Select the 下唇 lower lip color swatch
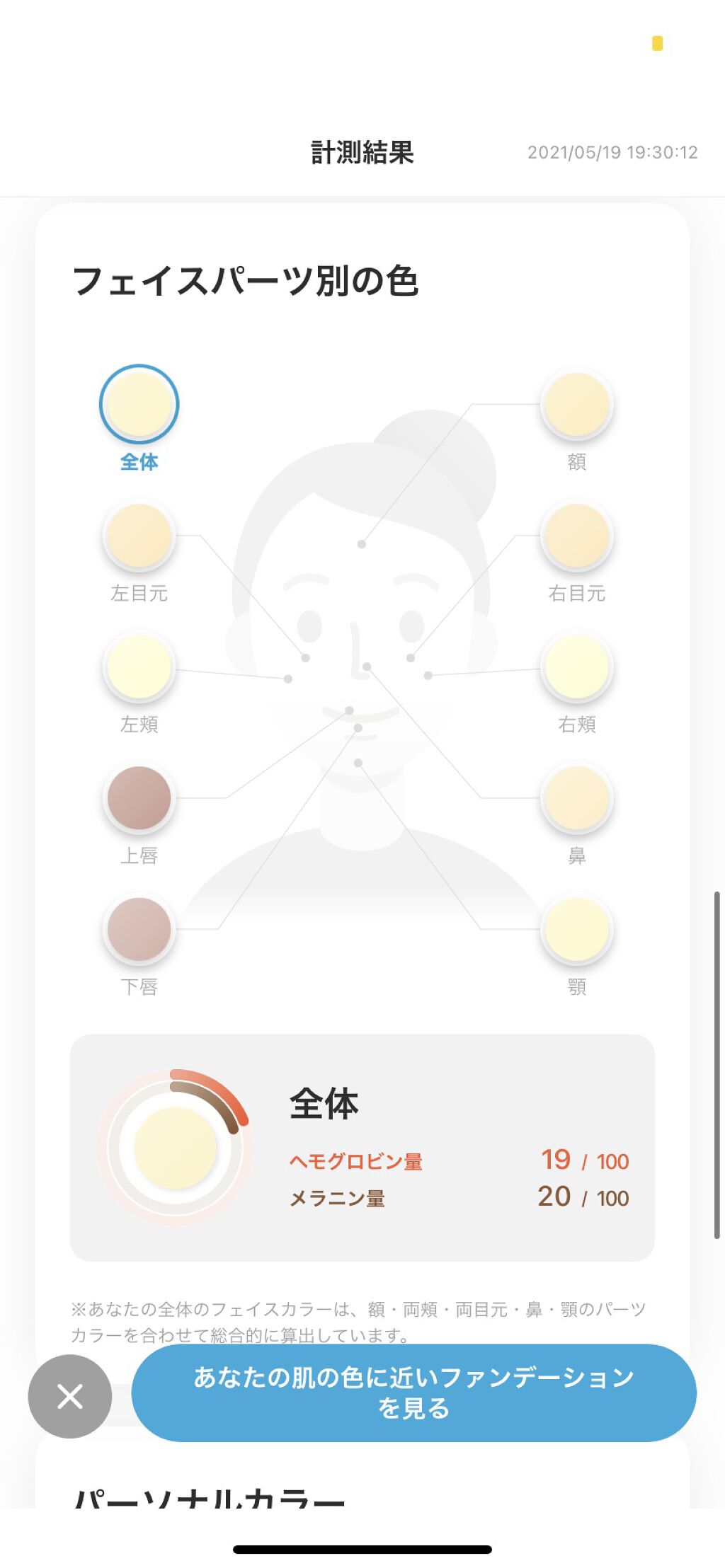725x1568 pixels. point(139,929)
